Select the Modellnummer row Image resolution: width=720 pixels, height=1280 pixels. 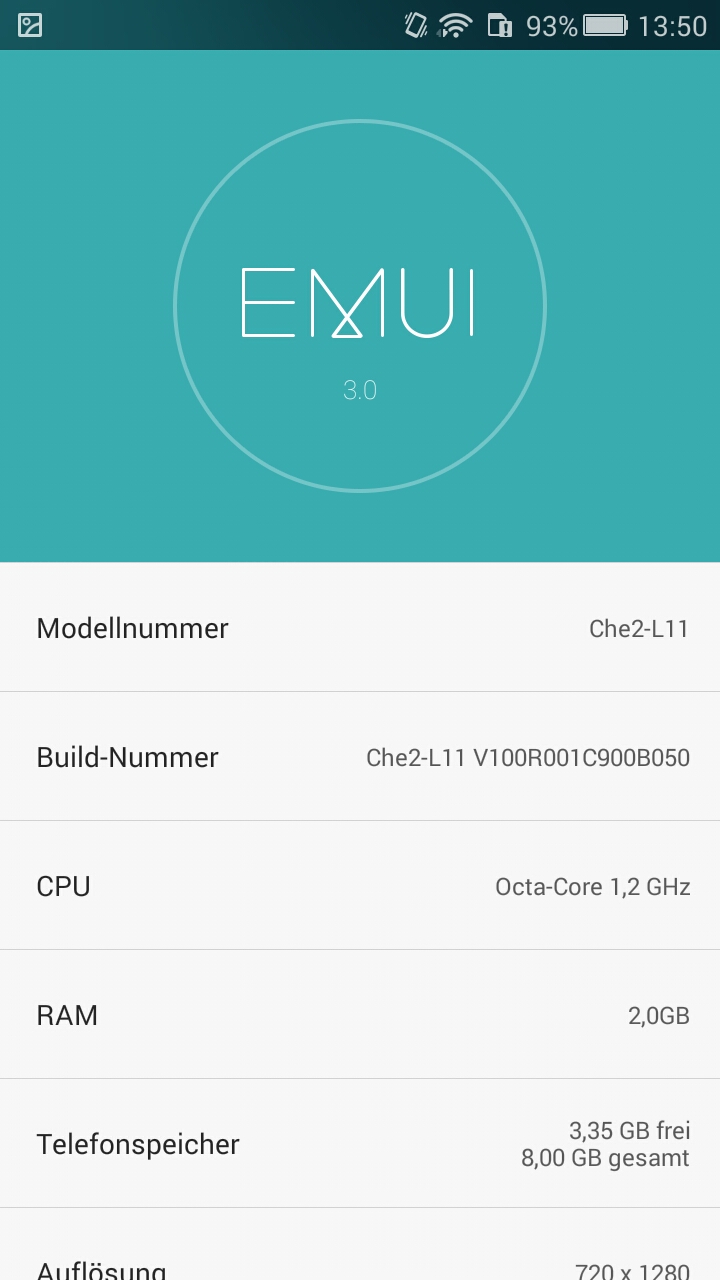(360, 628)
